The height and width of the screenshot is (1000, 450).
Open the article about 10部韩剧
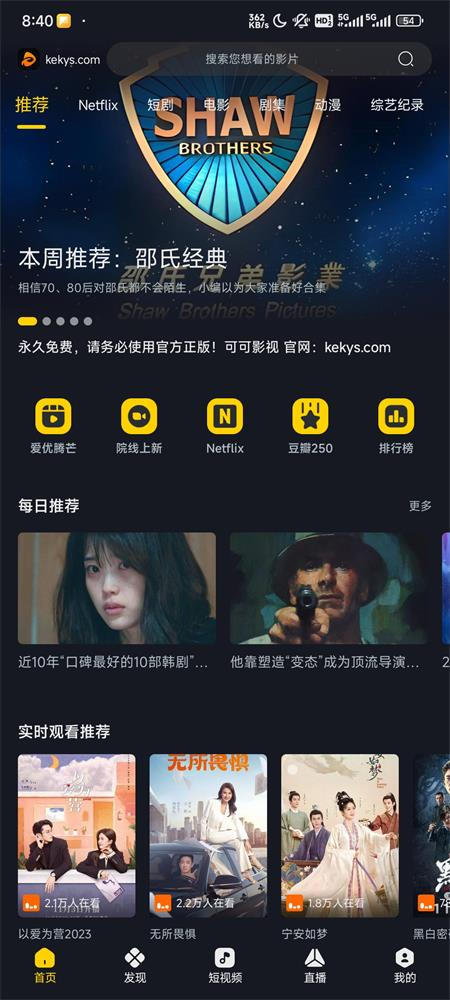[117, 601]
